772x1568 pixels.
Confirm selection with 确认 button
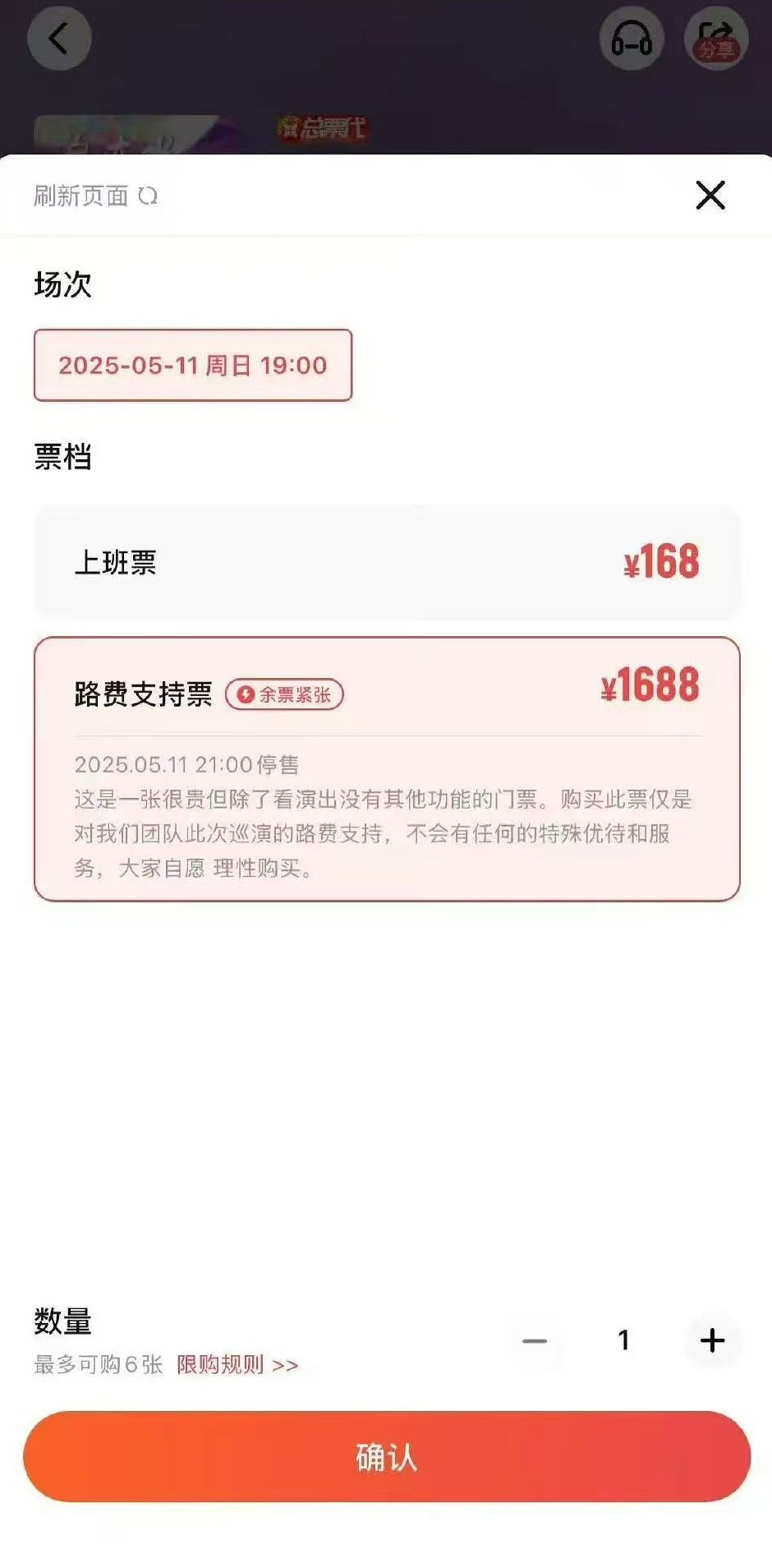[x=386, y=1457]
